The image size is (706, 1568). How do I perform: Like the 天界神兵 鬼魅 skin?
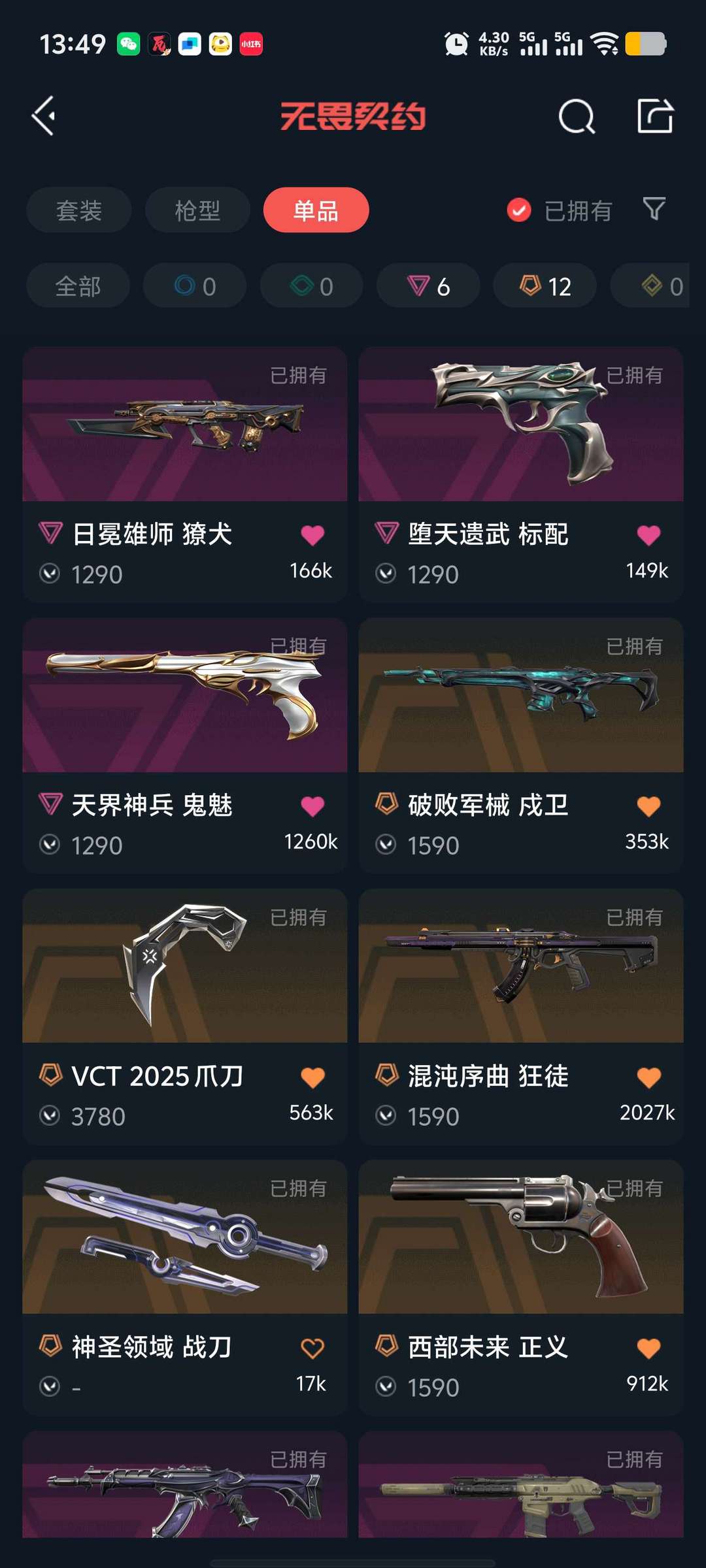click(312, 806)
